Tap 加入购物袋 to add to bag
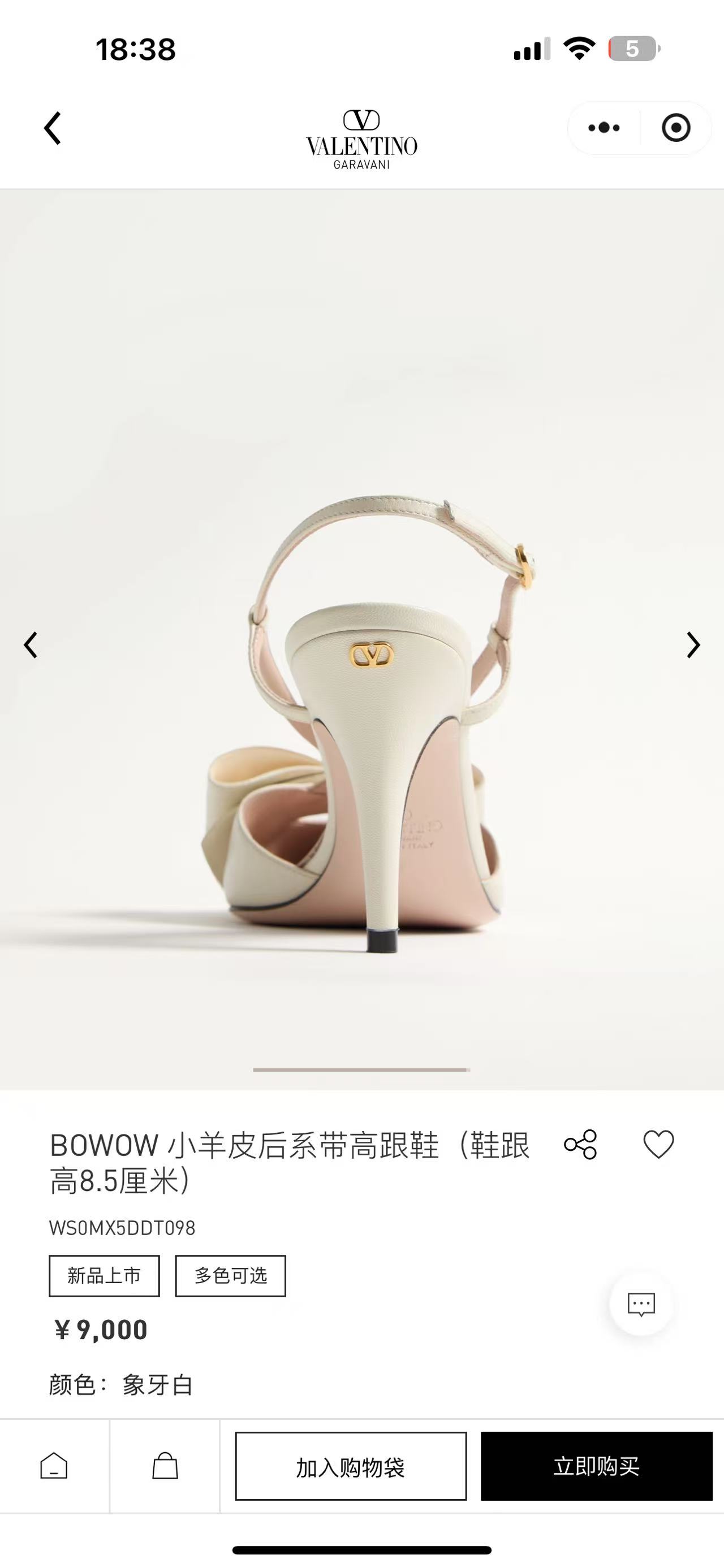The width and height of the screenshot is (724, 1568). (351, 1466)
